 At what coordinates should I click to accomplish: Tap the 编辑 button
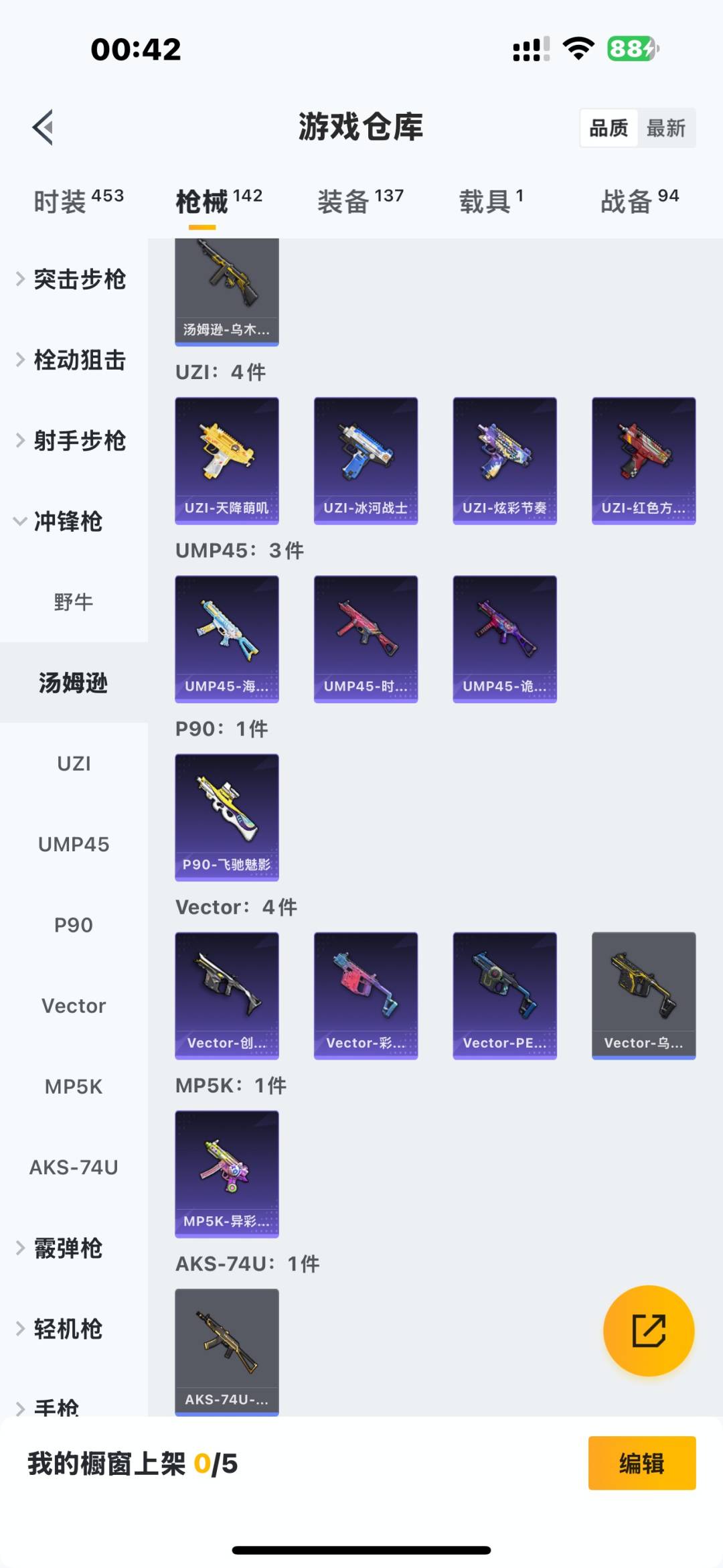[641, 1464]
